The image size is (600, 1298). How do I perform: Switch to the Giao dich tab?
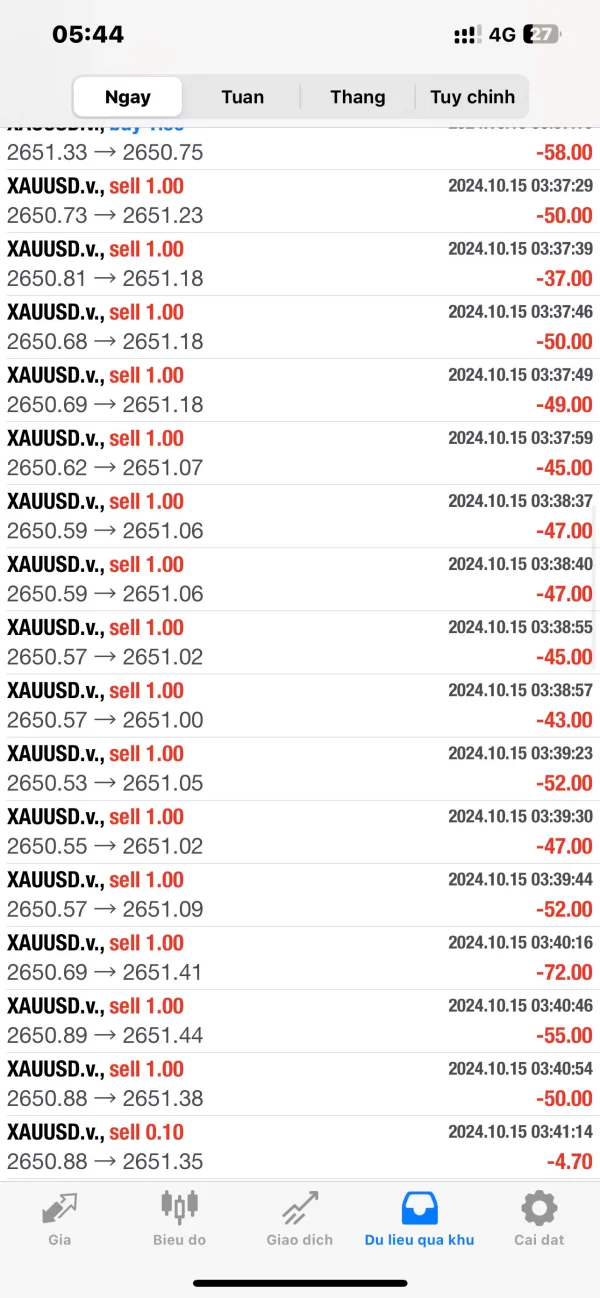tap(300, 1218)
